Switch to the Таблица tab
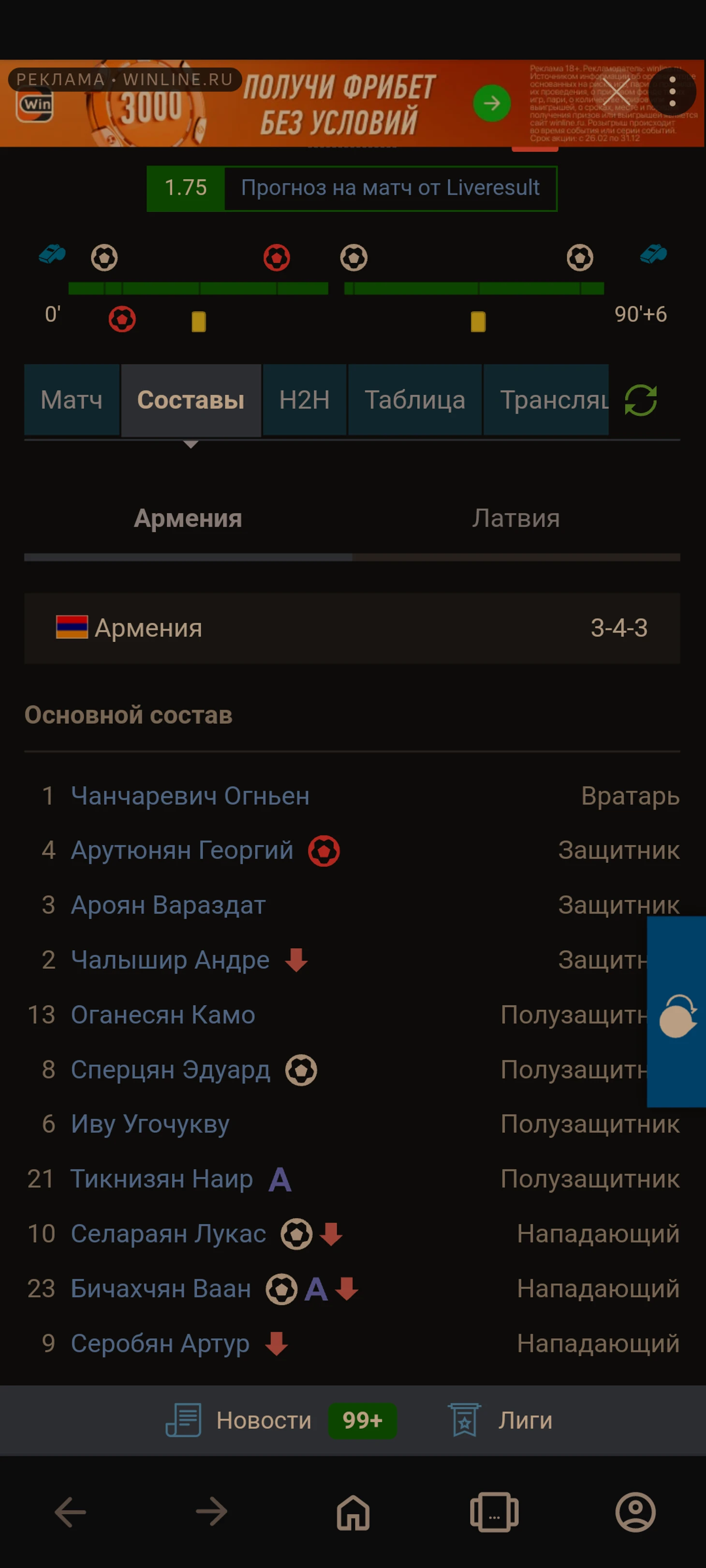This screenshot has width=706, height=1568. tap(414, 400)
